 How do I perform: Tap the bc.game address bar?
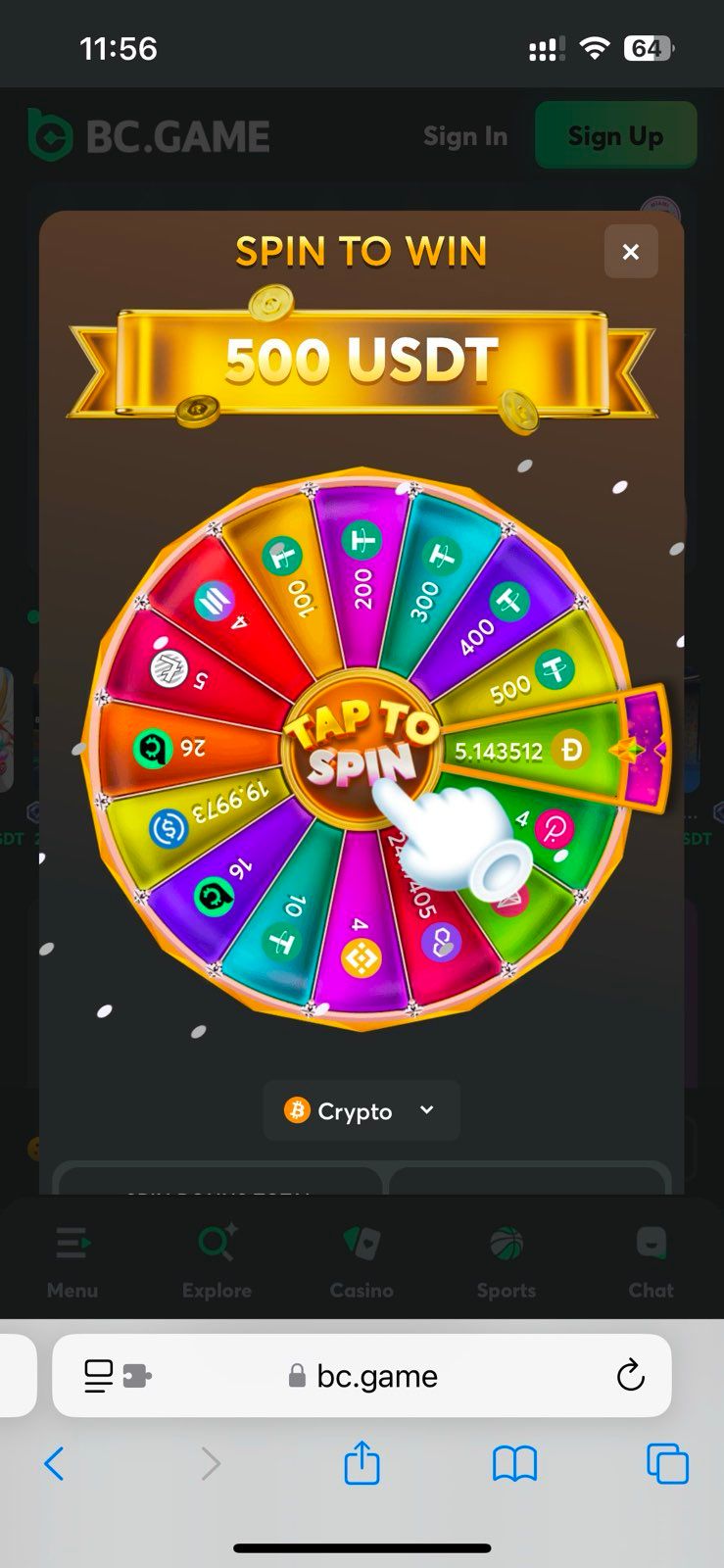377,1376
